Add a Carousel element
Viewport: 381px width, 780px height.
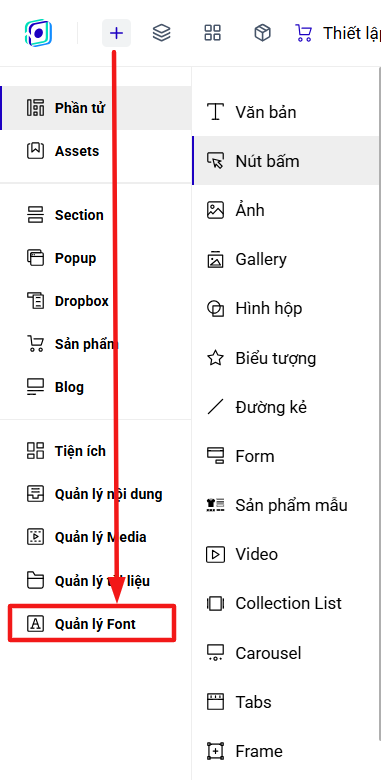click(x=286, y=653)
